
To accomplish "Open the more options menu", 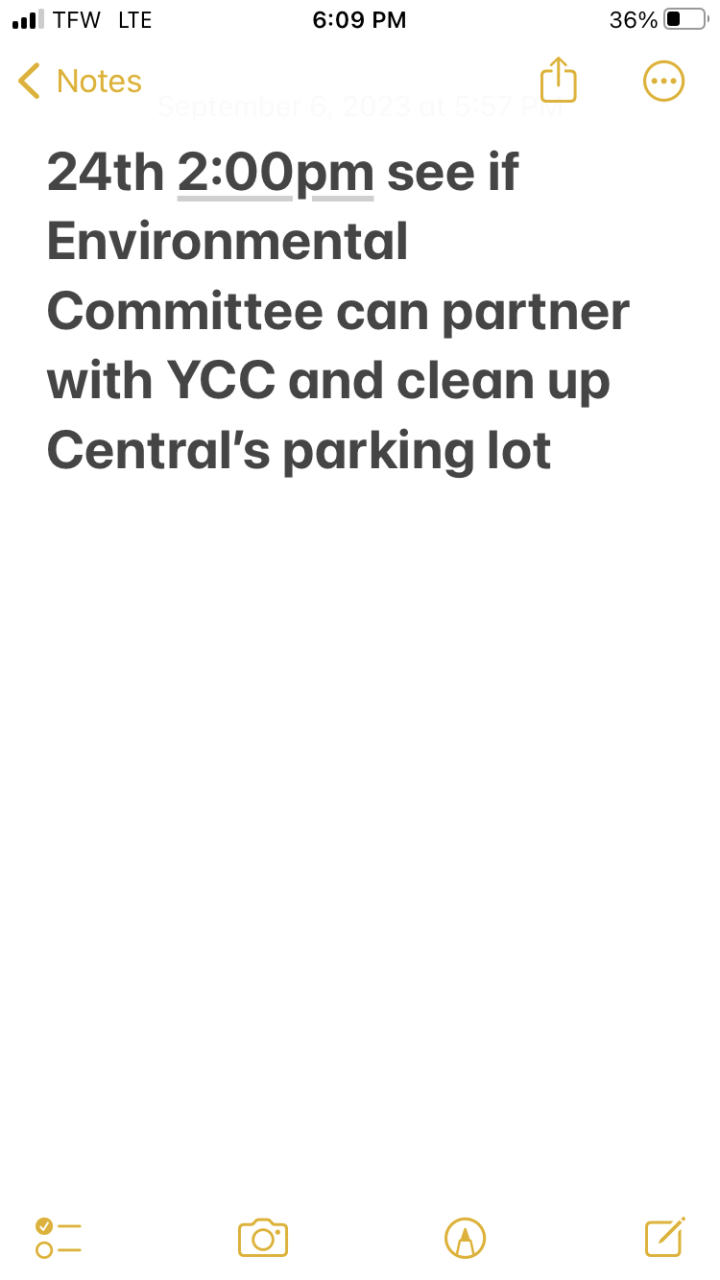I will click(663, 82).
